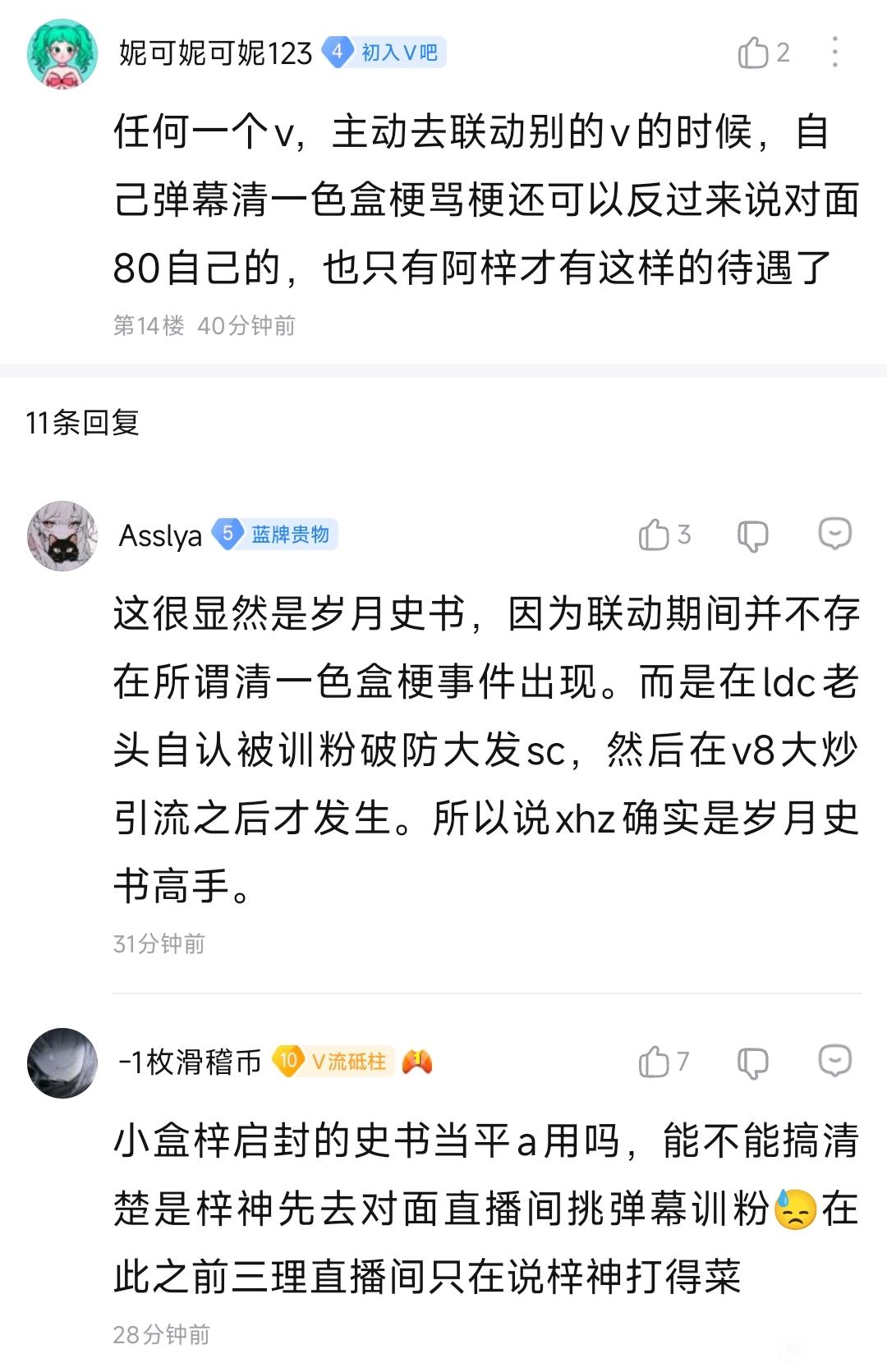Screen dimensions: 887x1372
Task: Dislike the reply from -1枚滑稽币
Action: click(752, 1062)
